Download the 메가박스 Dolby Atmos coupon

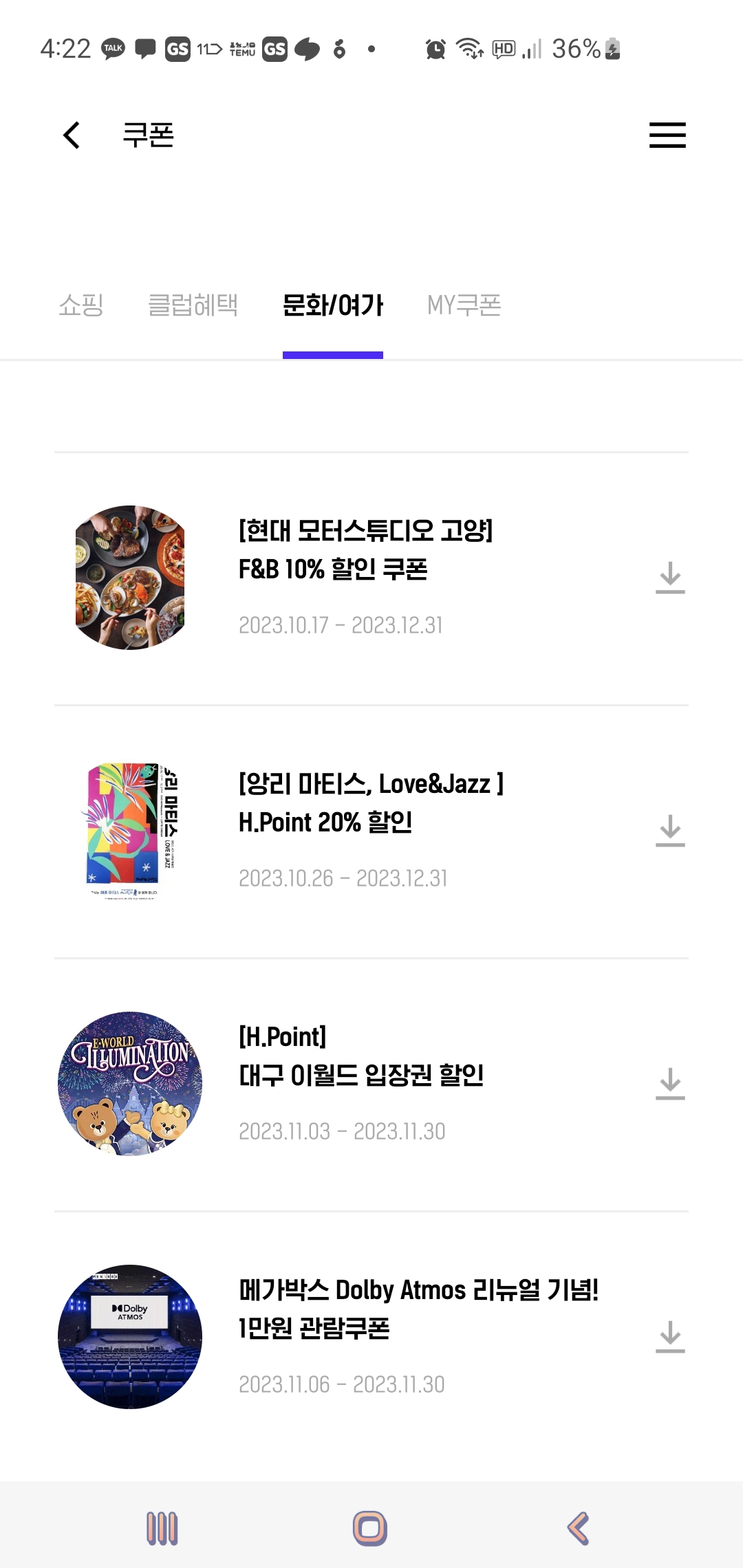click(671, 1335)
